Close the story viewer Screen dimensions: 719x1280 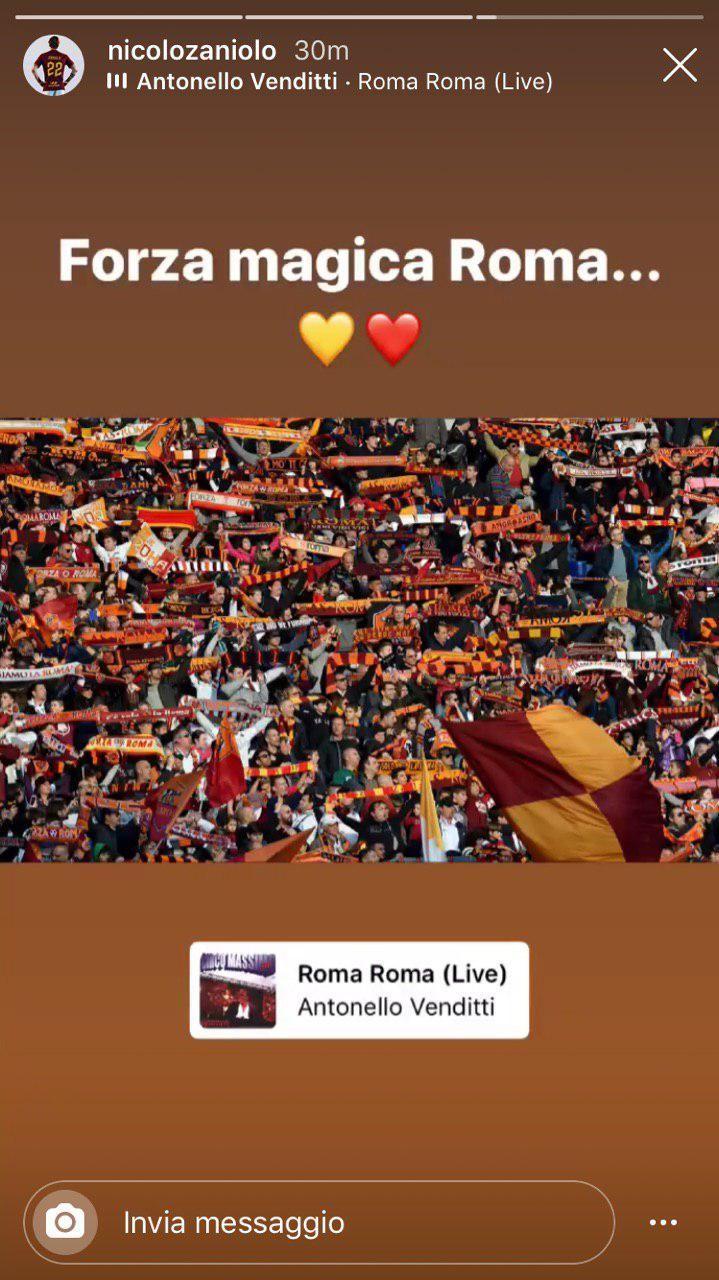click(x=680, y=66)
